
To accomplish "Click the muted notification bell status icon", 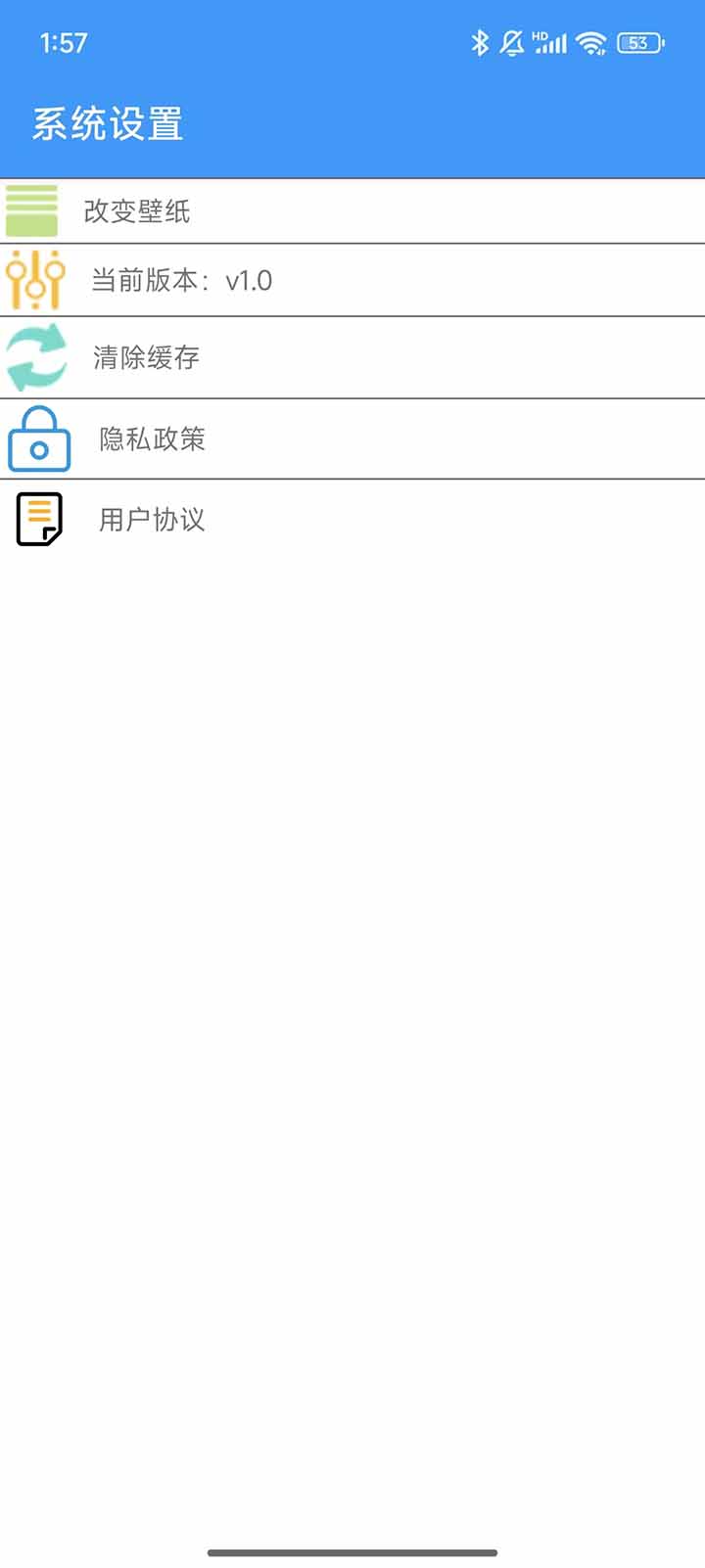I will pyautogui.click(x=510, y=42).
